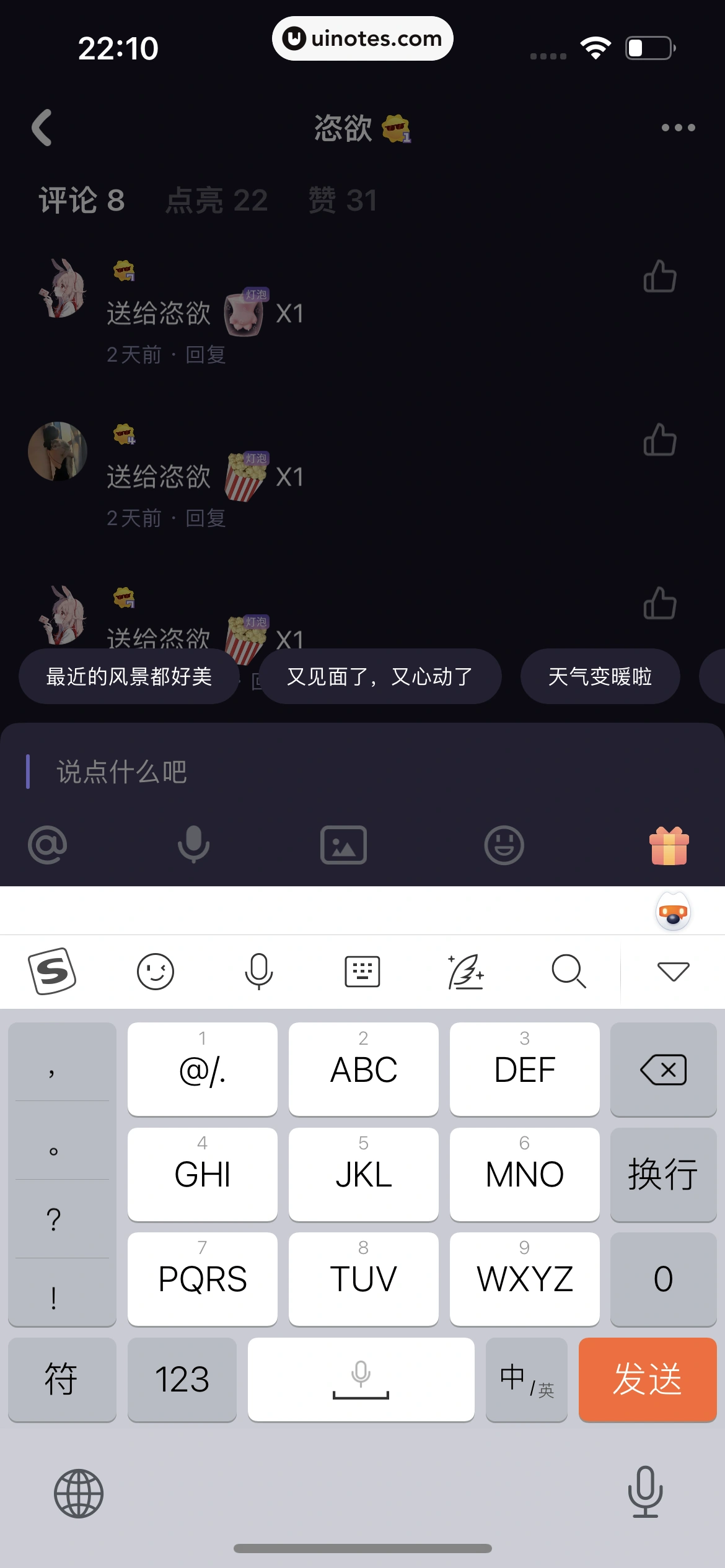Switch to the 点亮 22 tab
The width and height of the screenshot is (725, 1568).
(217, 200)
